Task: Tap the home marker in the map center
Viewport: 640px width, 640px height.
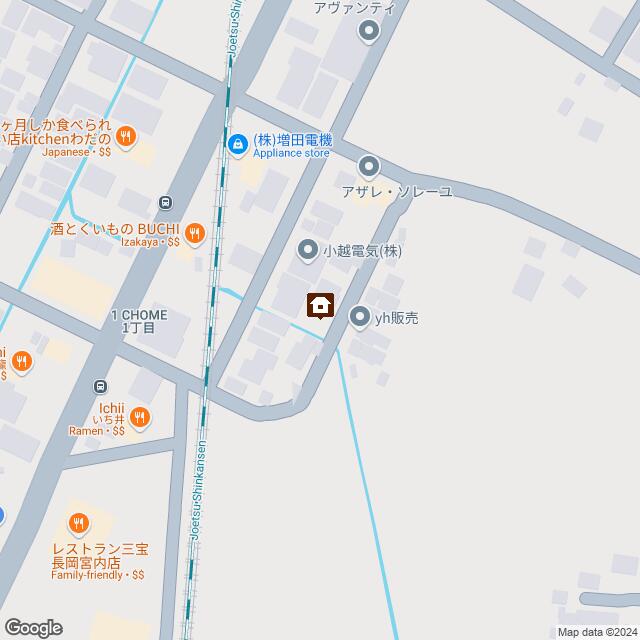Action: tap(320, 306)
